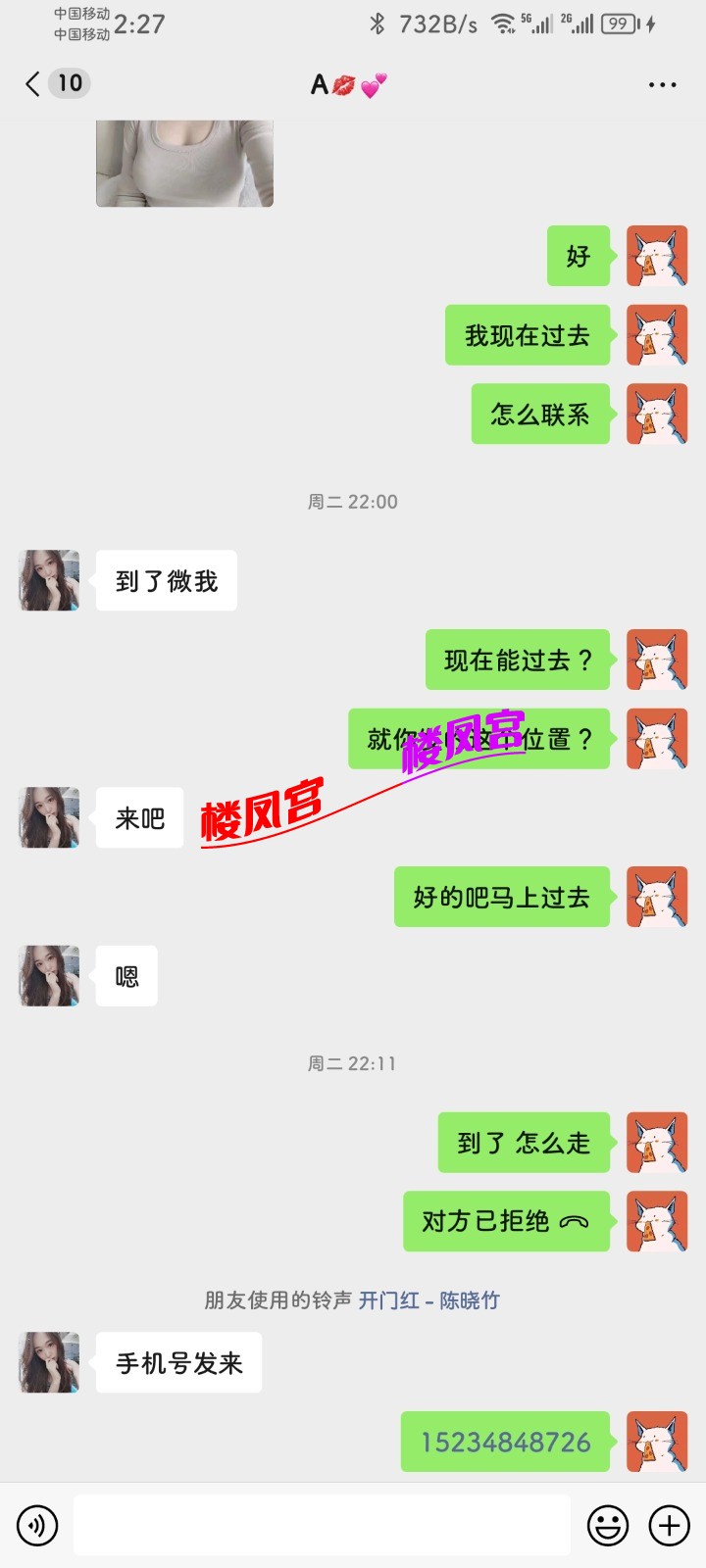
Task: Open the image thumbnail at top
Action: coord(184,163)
